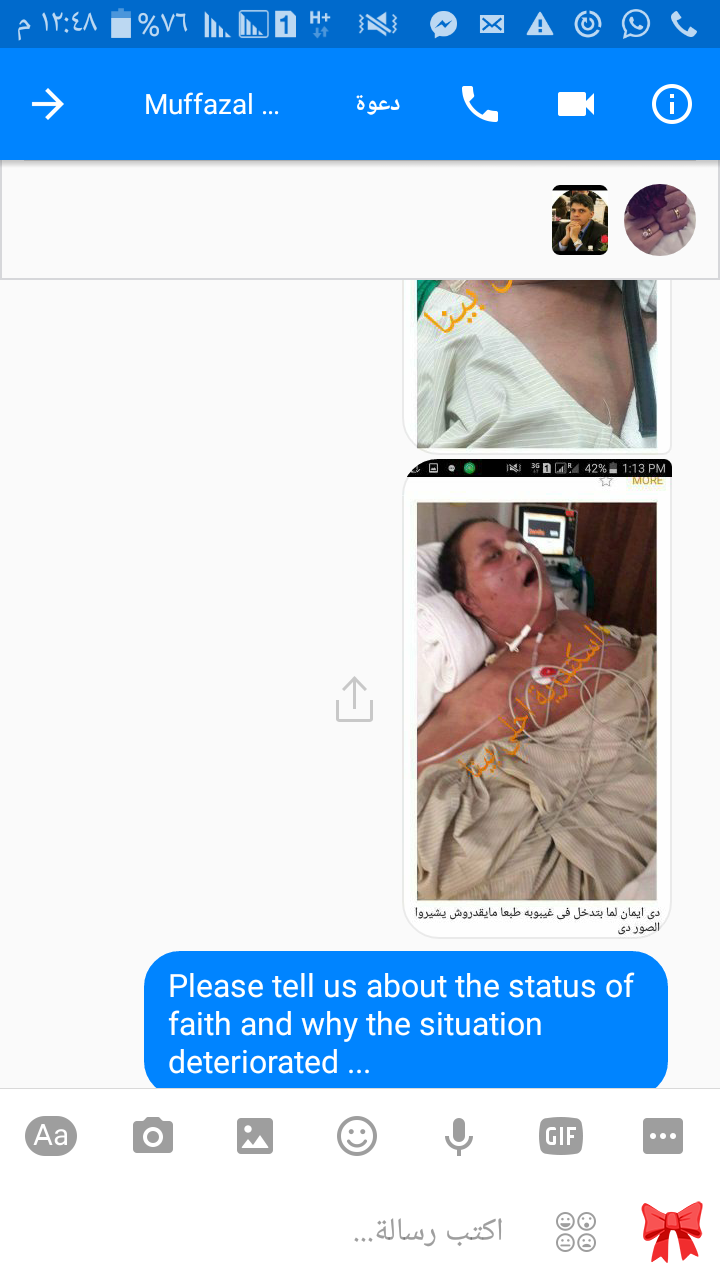This screenshot has width=720, height=1280.
Task: Open the emoji smiley picker
Action: point(357,1136)
